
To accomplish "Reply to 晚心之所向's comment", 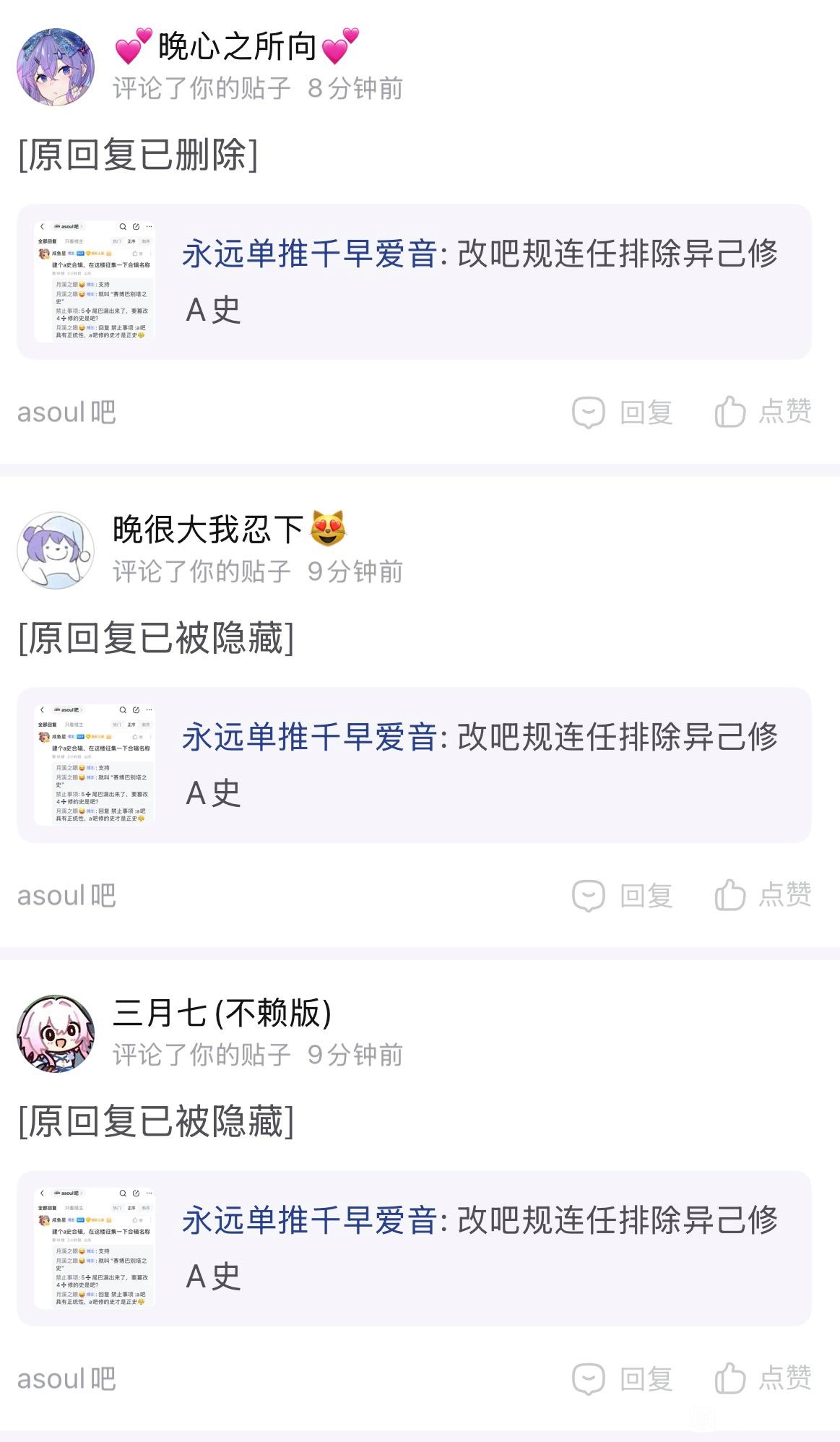I will tap(622, 413).
